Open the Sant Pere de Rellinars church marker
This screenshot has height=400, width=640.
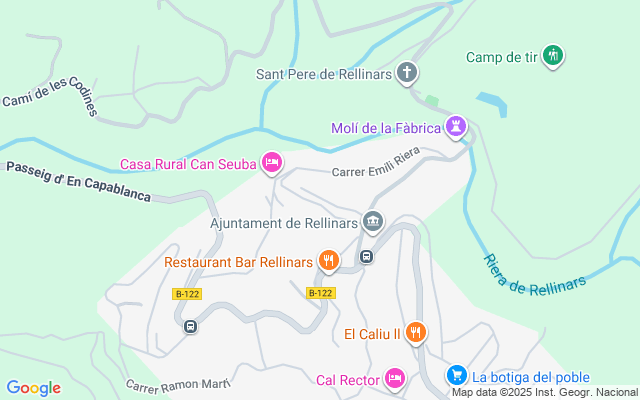[x=406, y=72]
